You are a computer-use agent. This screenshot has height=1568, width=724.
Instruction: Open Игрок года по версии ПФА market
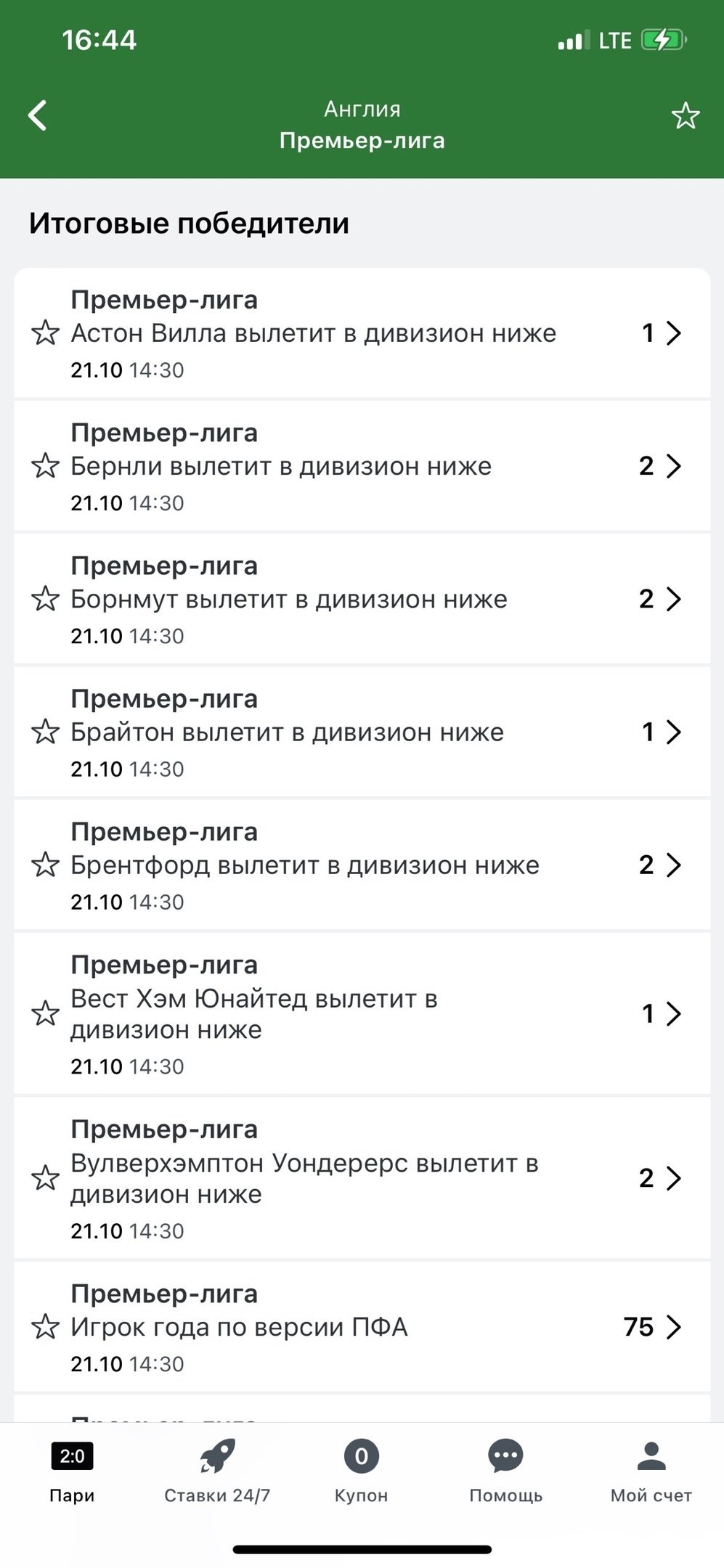(362, 1328)
